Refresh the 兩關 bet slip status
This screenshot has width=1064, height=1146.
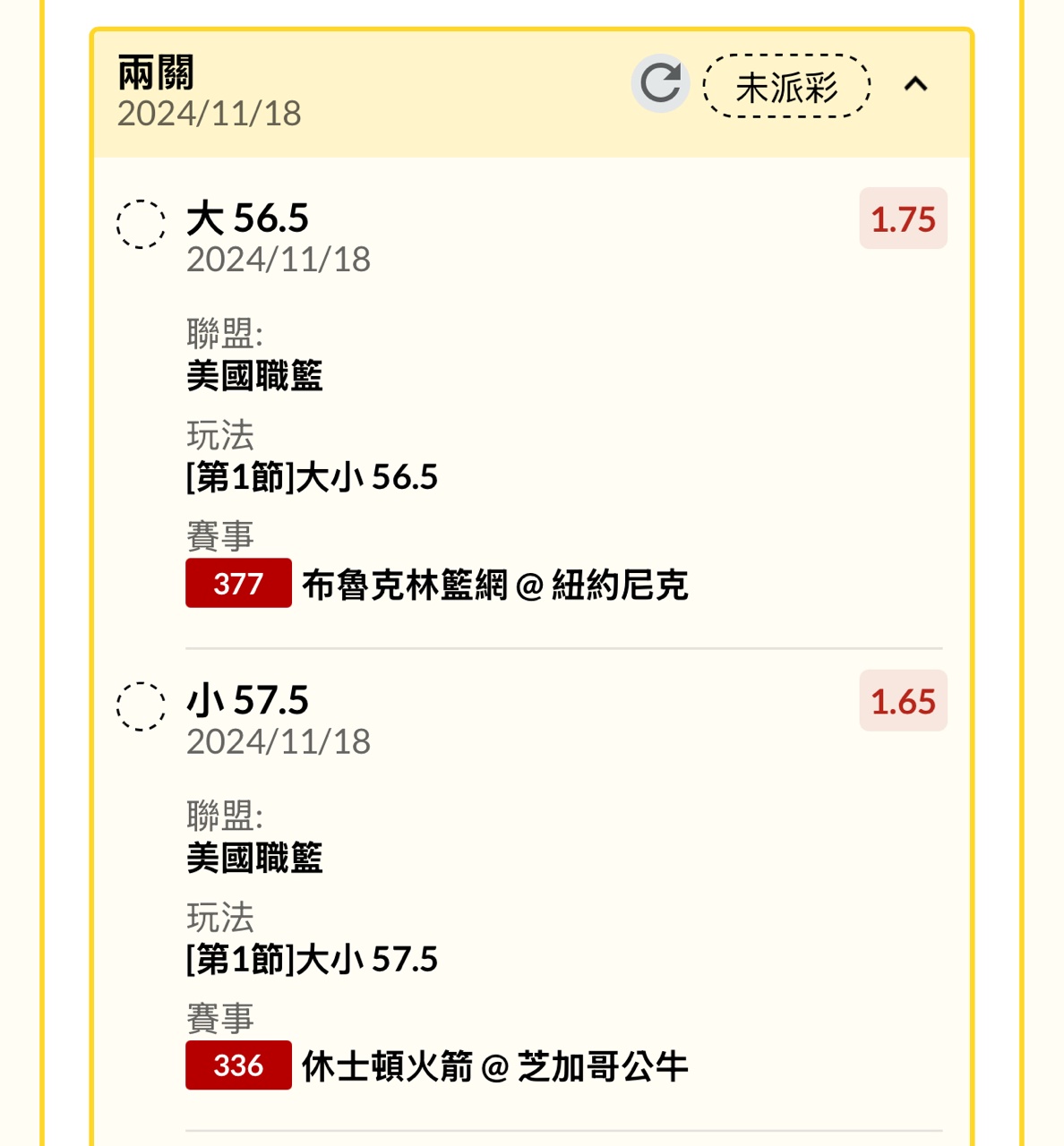[x=660, y=84]
